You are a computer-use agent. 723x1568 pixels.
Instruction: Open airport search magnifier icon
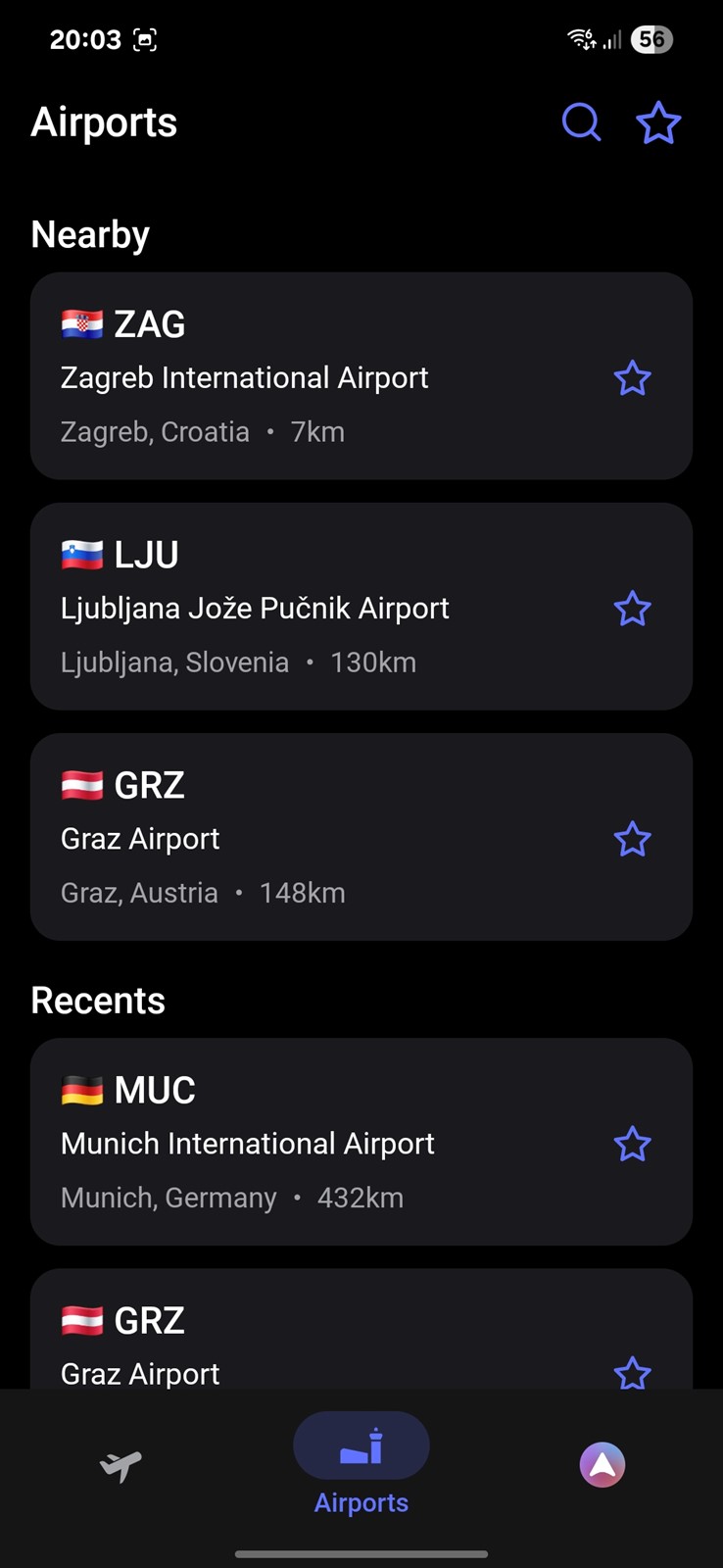coord(581,122)
